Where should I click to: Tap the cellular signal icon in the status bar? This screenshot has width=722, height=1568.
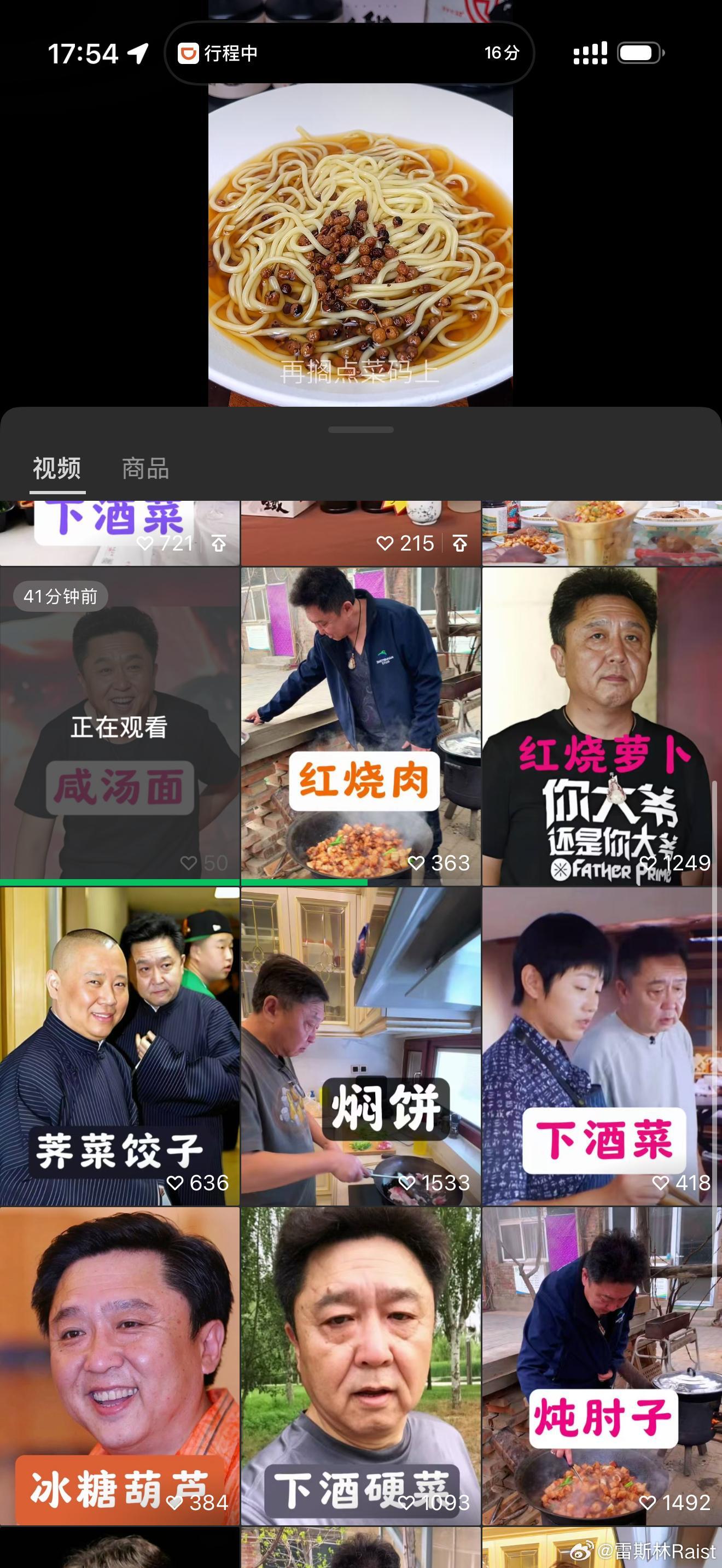point(591,53)
